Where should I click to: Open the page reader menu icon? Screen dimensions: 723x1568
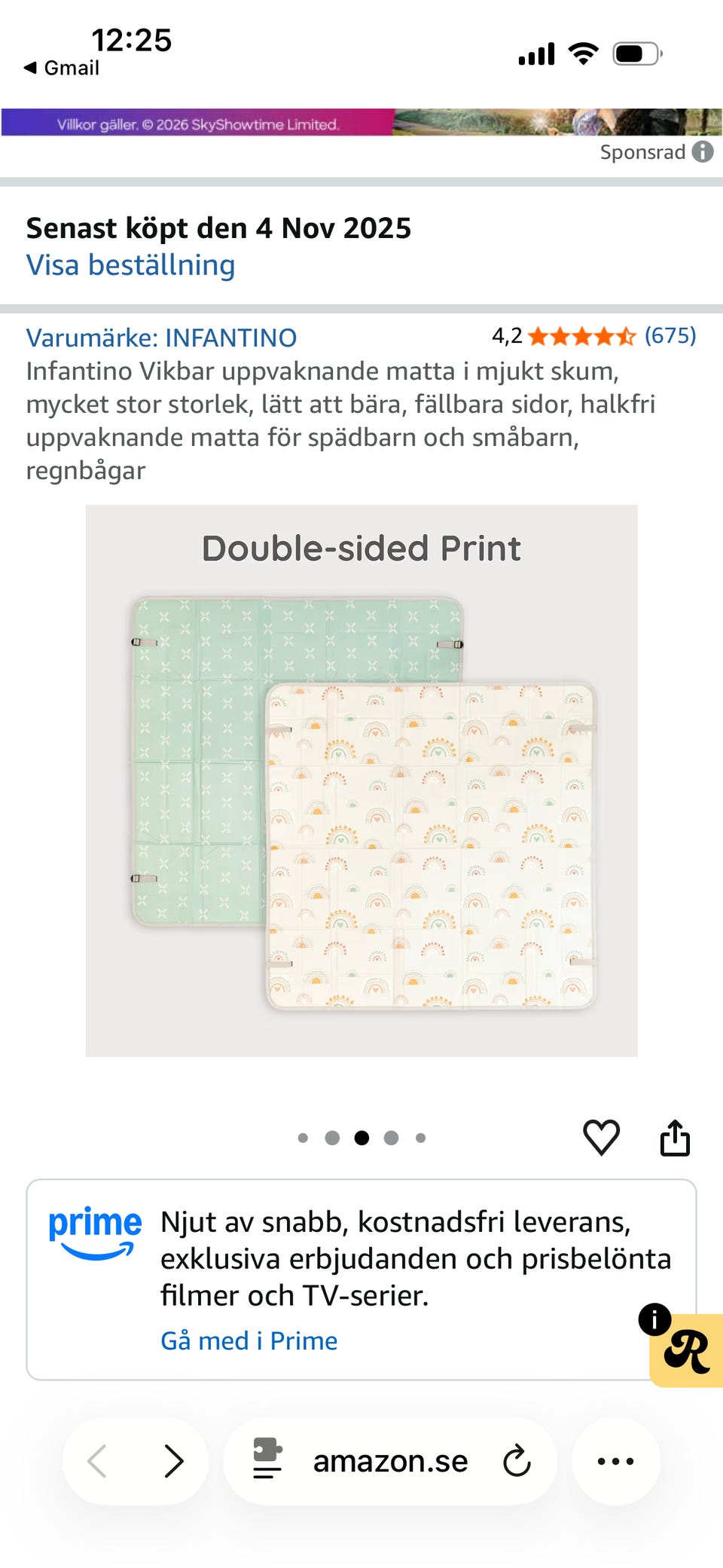pyautogui.click(x=267, y=1459)
